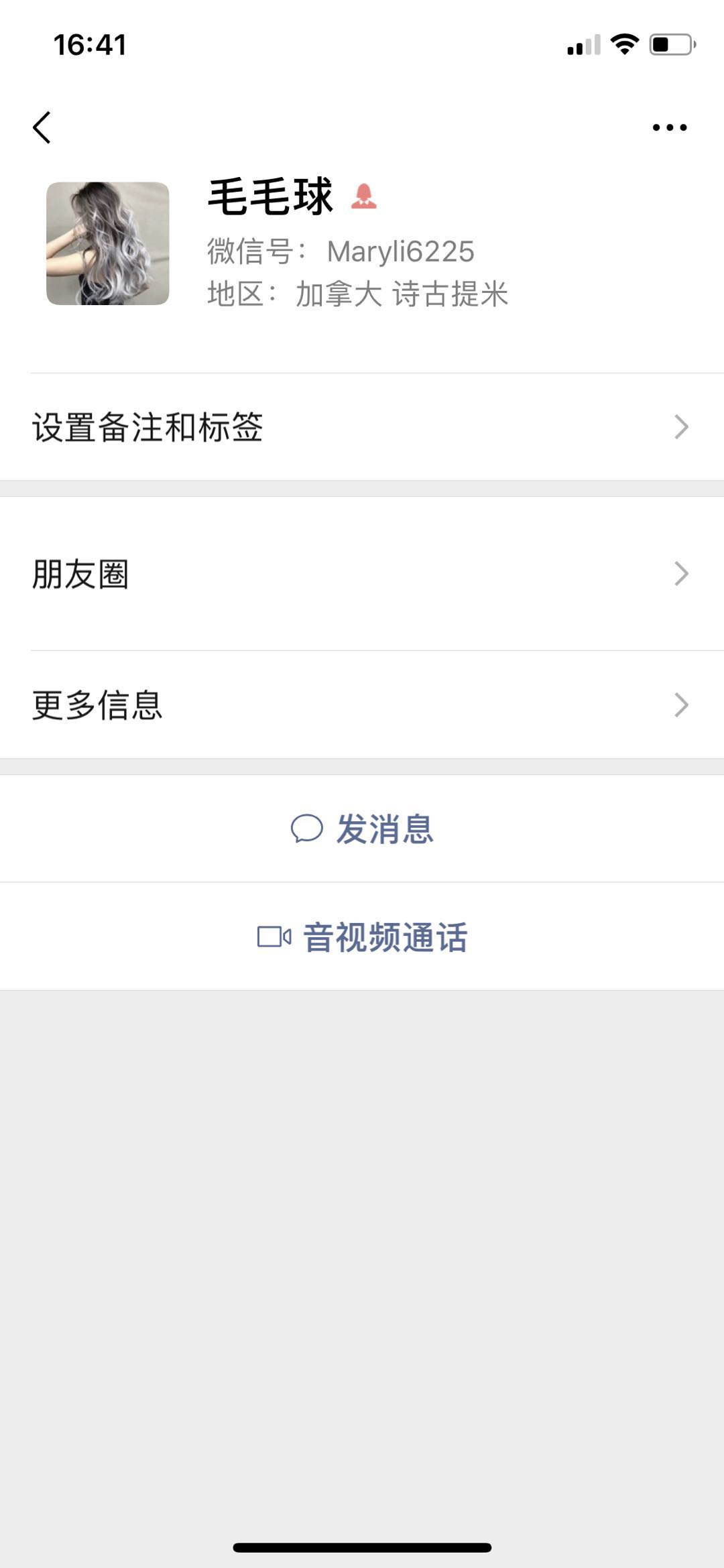View 毛毛球's profile photo
This screenshot has height=1568, width=724.
coord(107,243)
